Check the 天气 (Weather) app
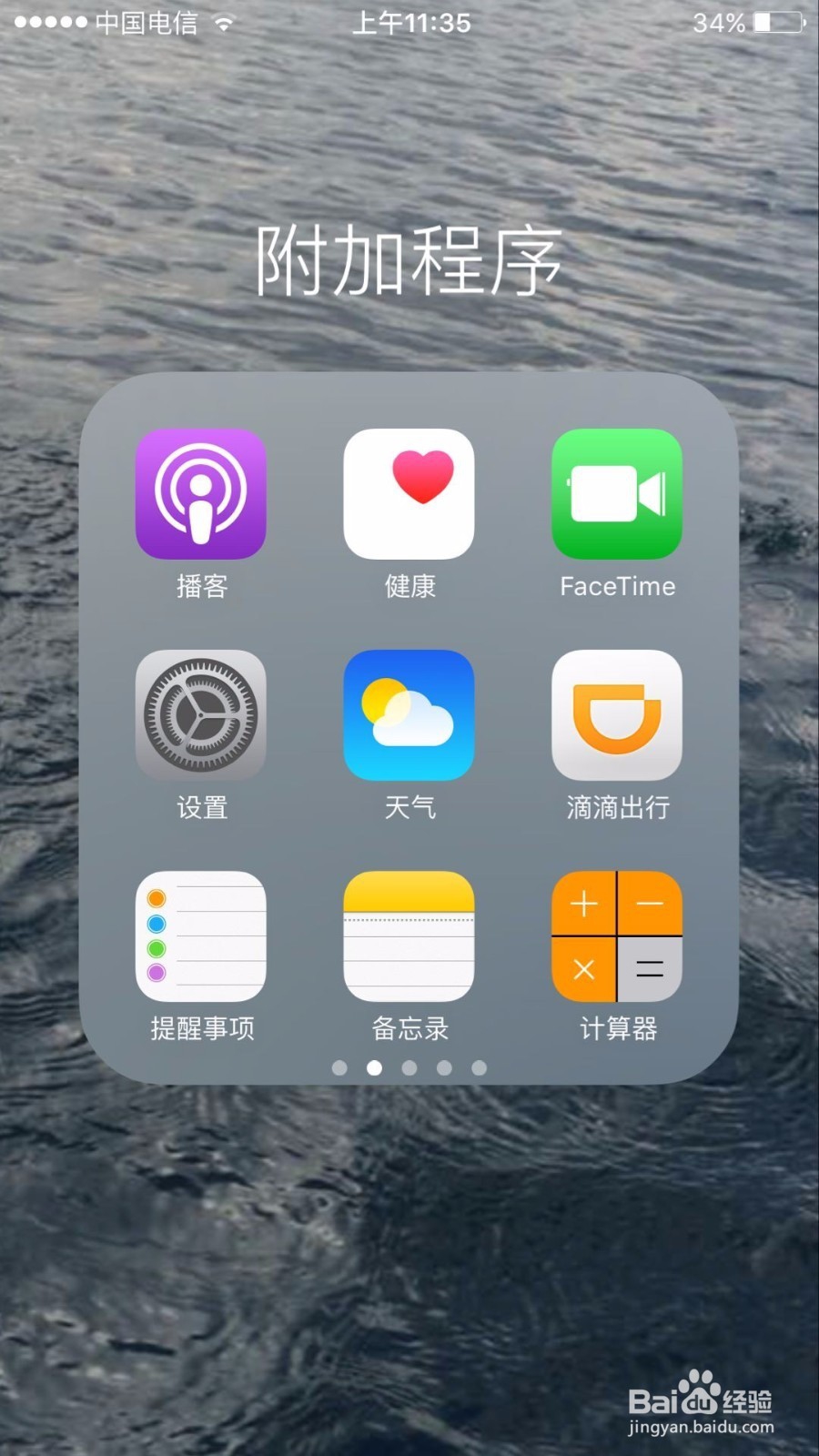 point(409,715)
